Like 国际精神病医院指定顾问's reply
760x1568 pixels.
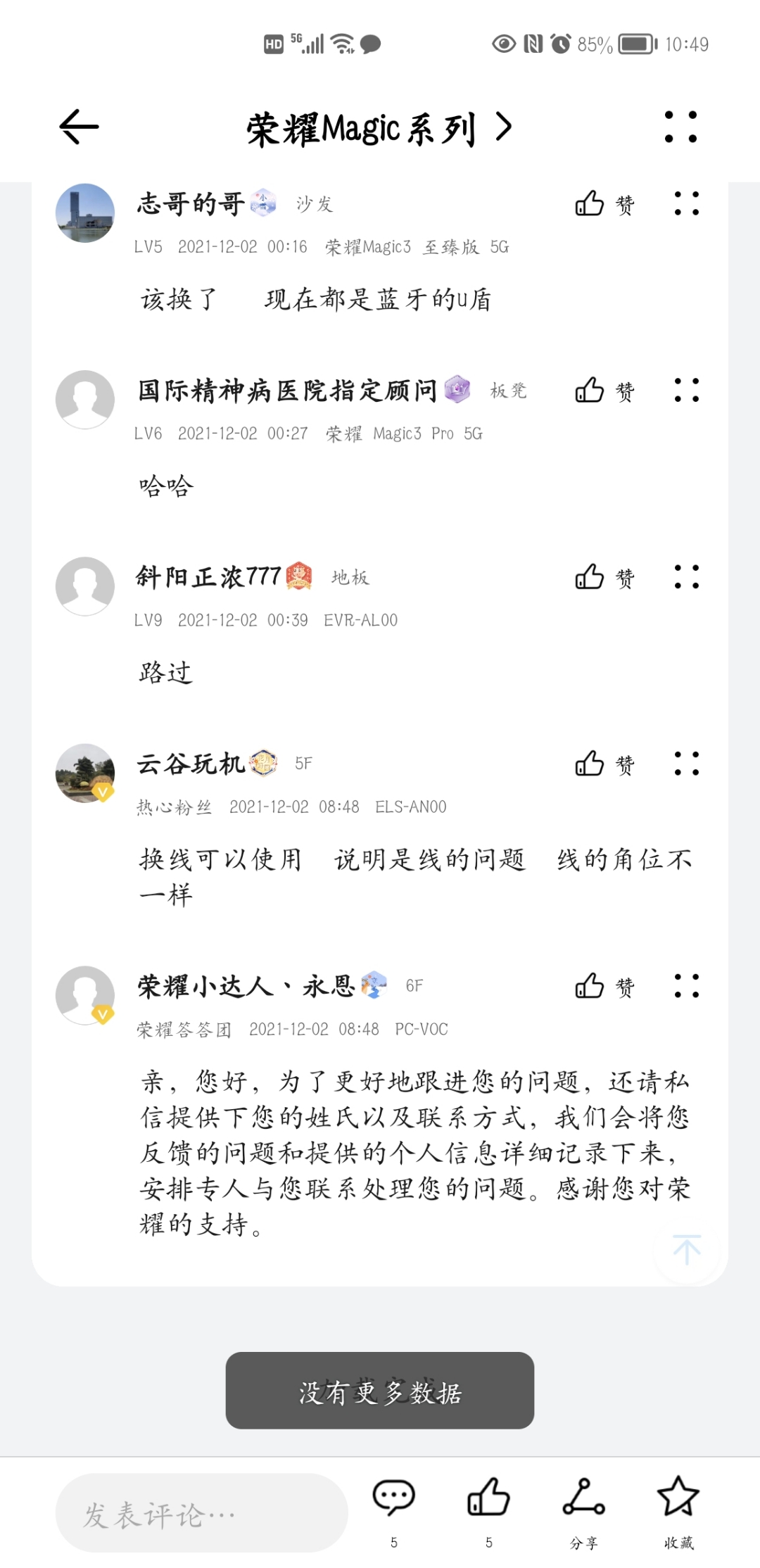point(604,391)
